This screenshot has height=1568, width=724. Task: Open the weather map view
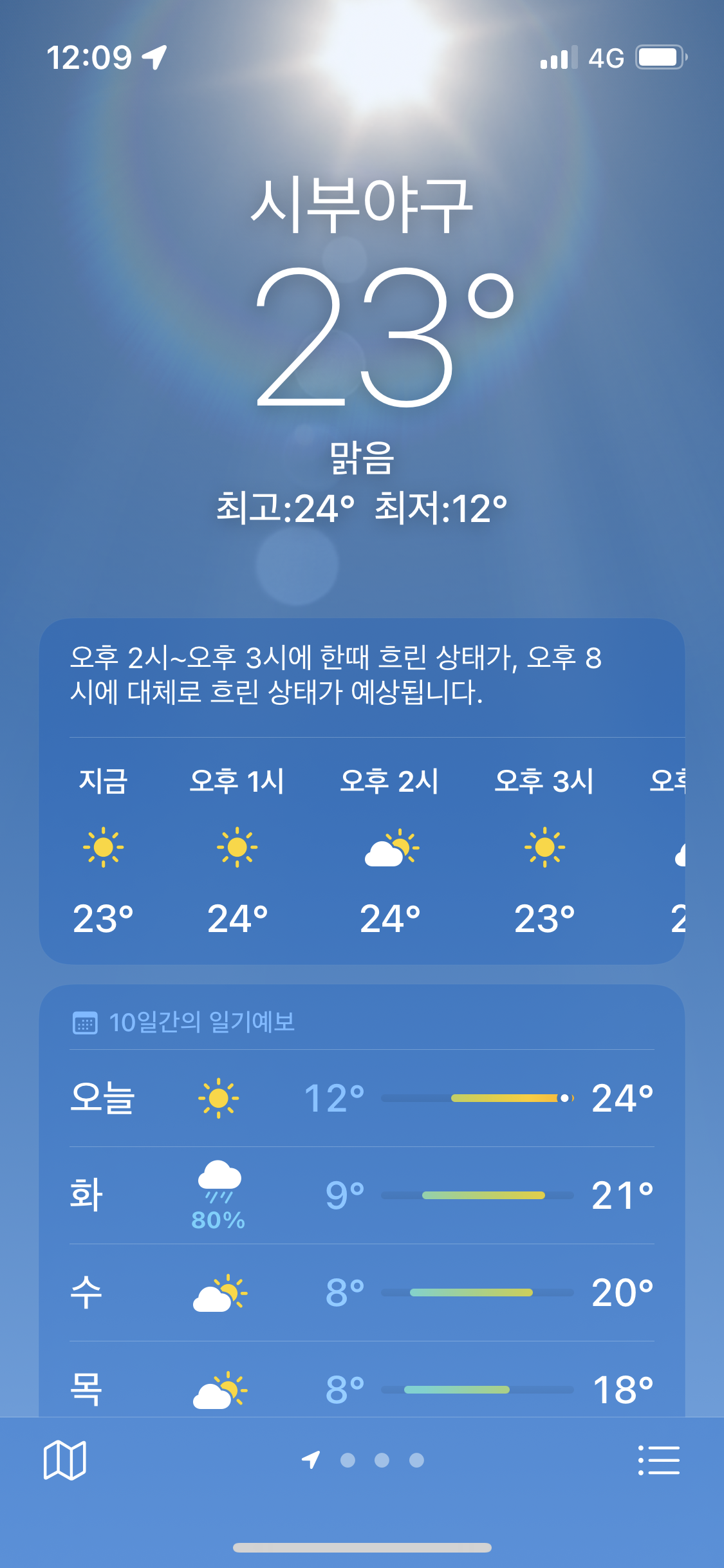click(64, 1460)
